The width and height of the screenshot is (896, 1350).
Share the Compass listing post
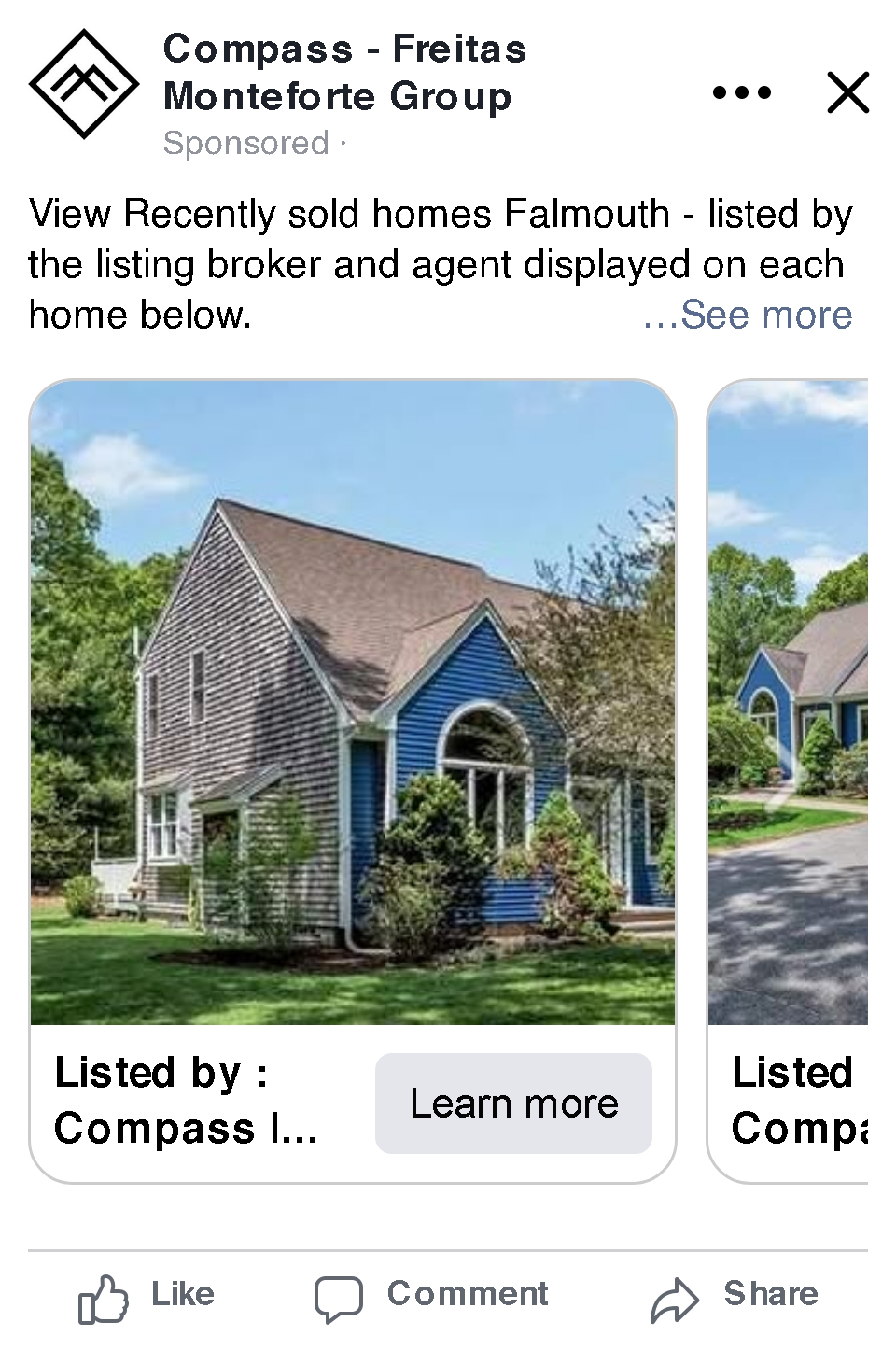click(735, 1296)
